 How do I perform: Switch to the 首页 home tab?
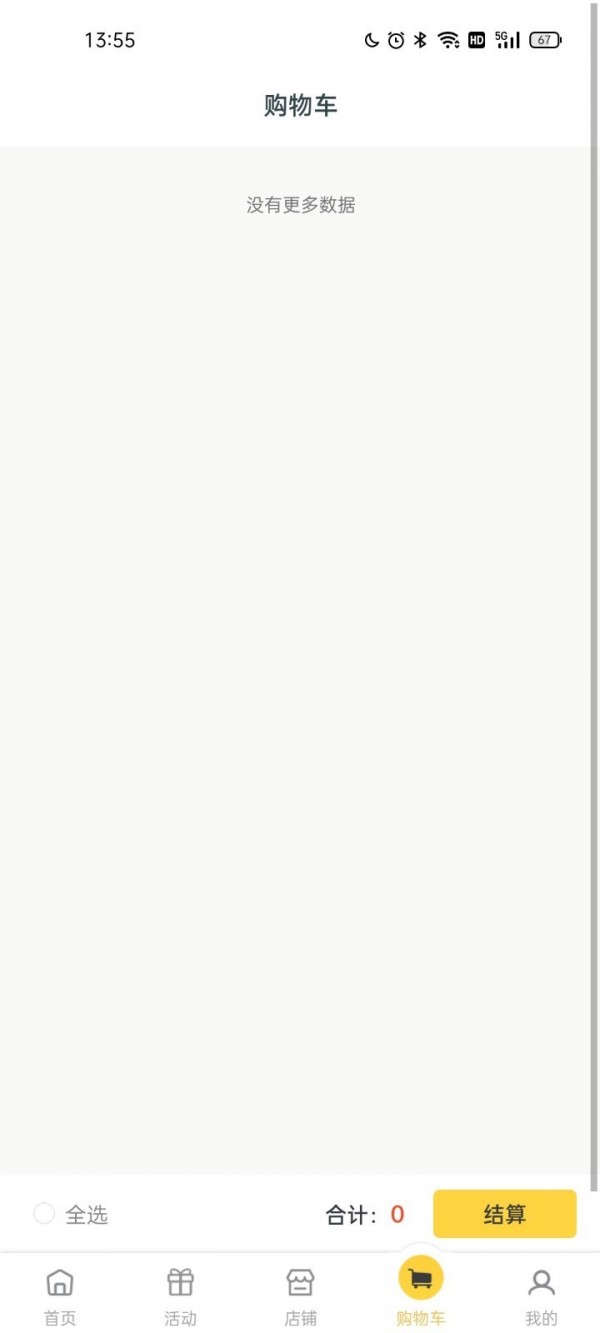(x=60, y=1295)
